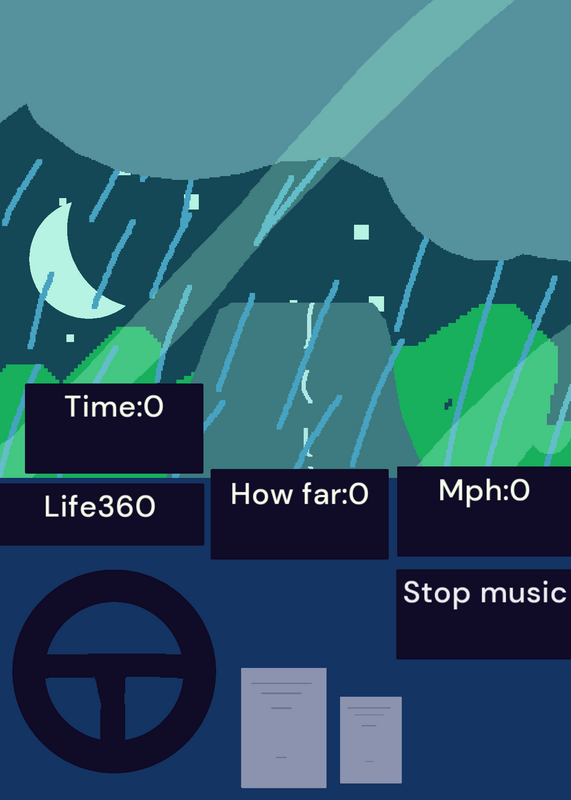The width and height of the screenshot is (571, 800).
Task: Tap the Stop music button
Action: 484,614
